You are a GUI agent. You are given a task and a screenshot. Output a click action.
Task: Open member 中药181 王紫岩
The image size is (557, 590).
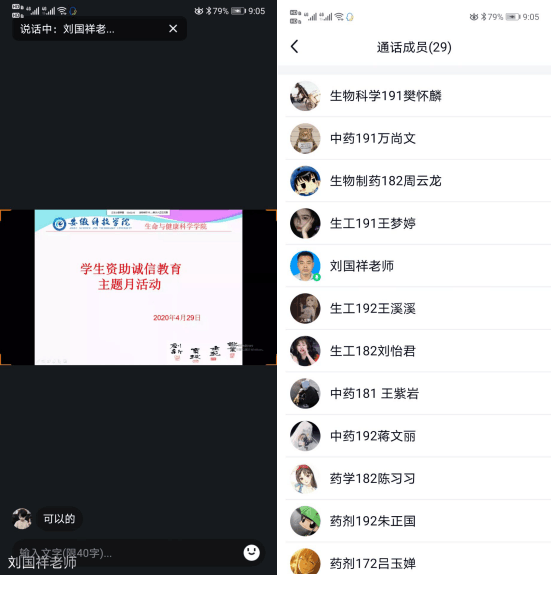[418, 393]
